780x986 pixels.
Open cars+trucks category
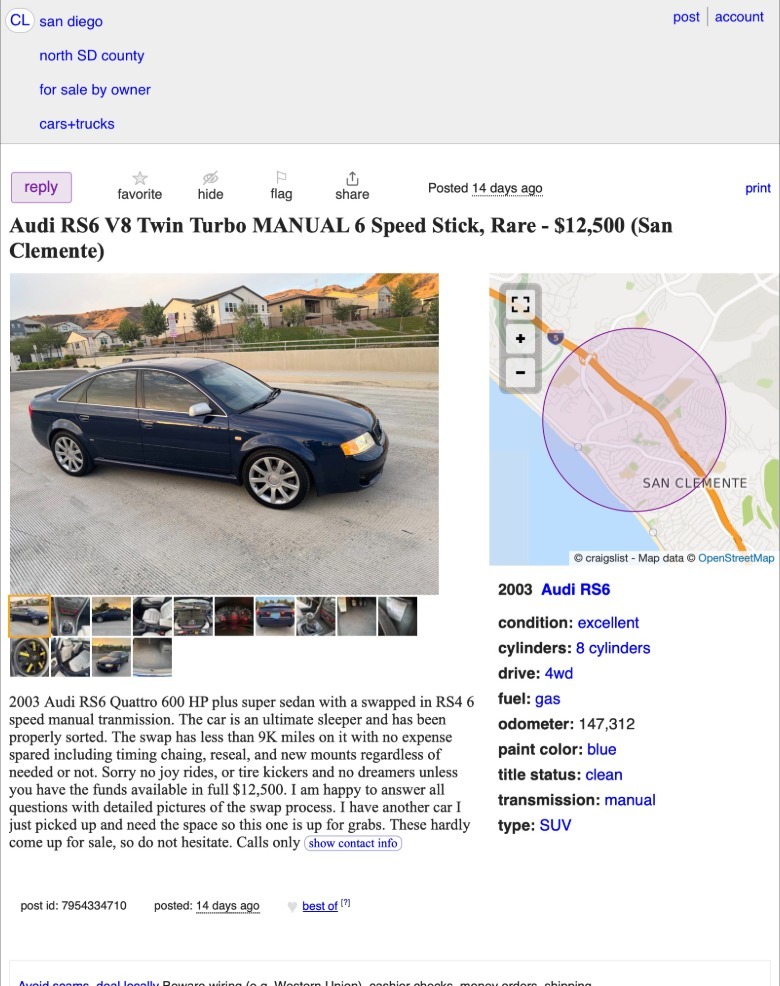tap(77, 124)
